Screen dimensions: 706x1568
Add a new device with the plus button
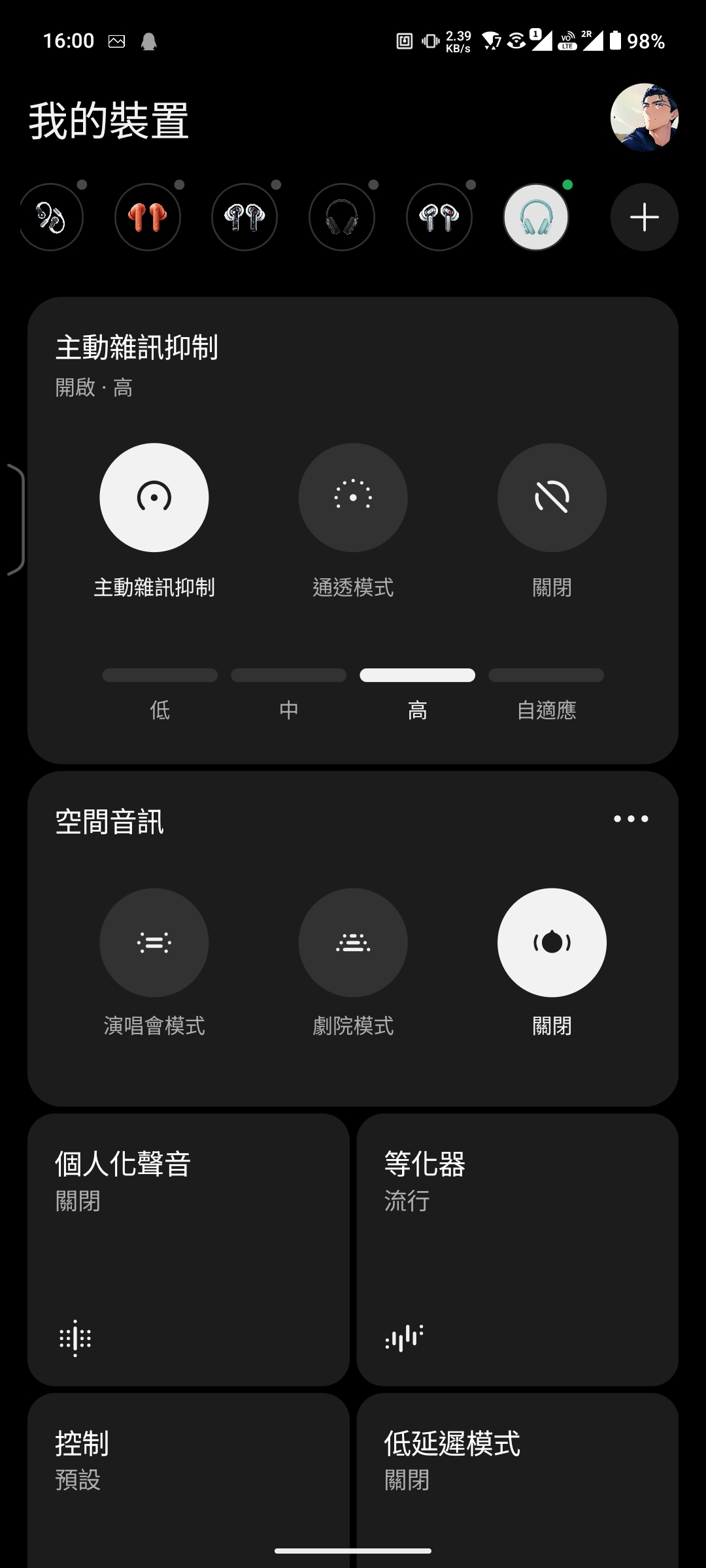pyautogui.click(x=644, y=217)
